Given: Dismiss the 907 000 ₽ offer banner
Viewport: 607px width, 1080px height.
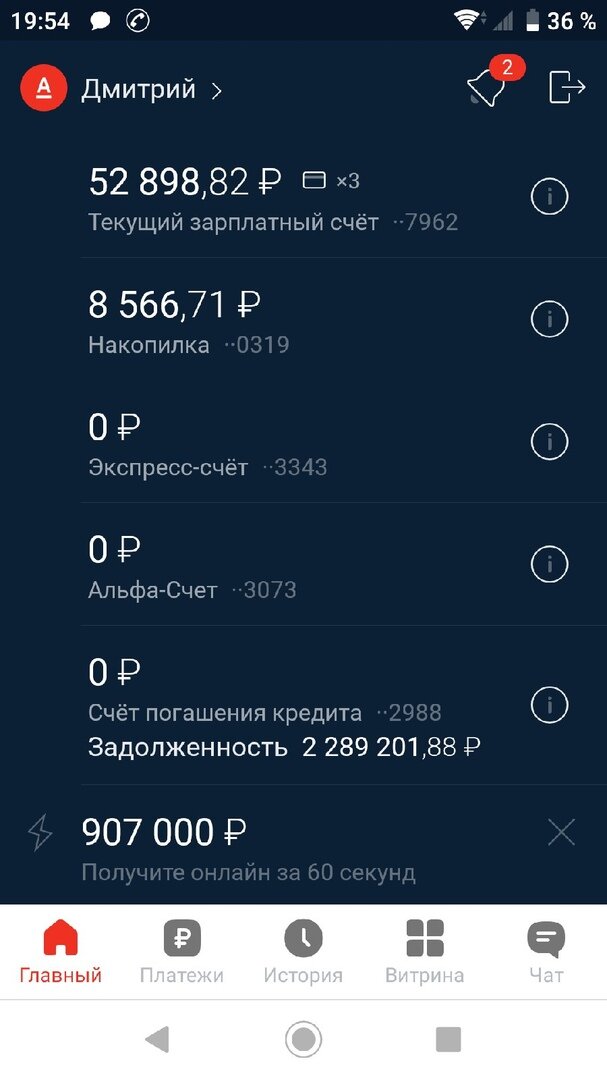Looking at the screenshot, I should [562, 832].
